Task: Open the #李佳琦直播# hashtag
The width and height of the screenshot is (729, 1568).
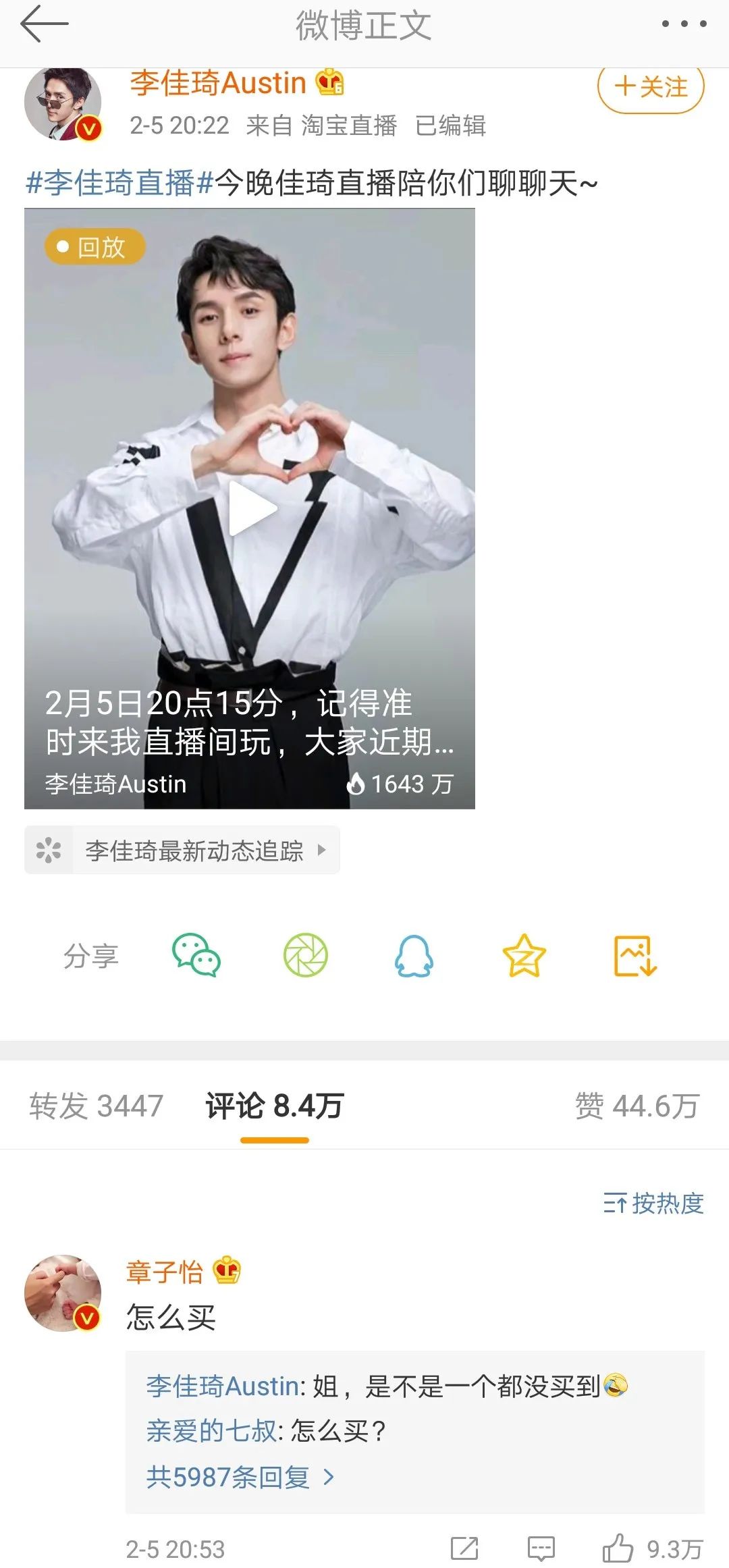Action: (x=119, y=184)
